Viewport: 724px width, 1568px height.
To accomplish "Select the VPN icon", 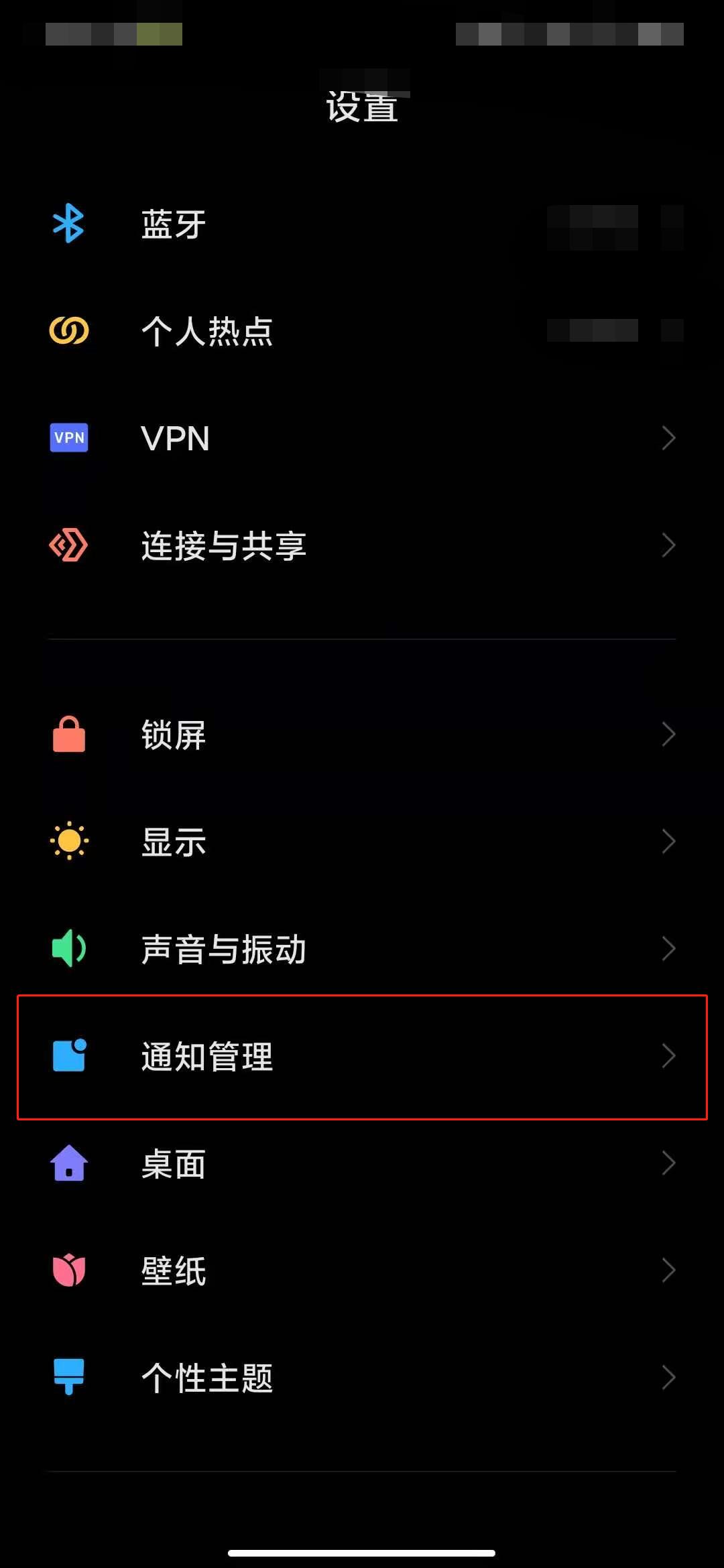I will click(68, 438).
